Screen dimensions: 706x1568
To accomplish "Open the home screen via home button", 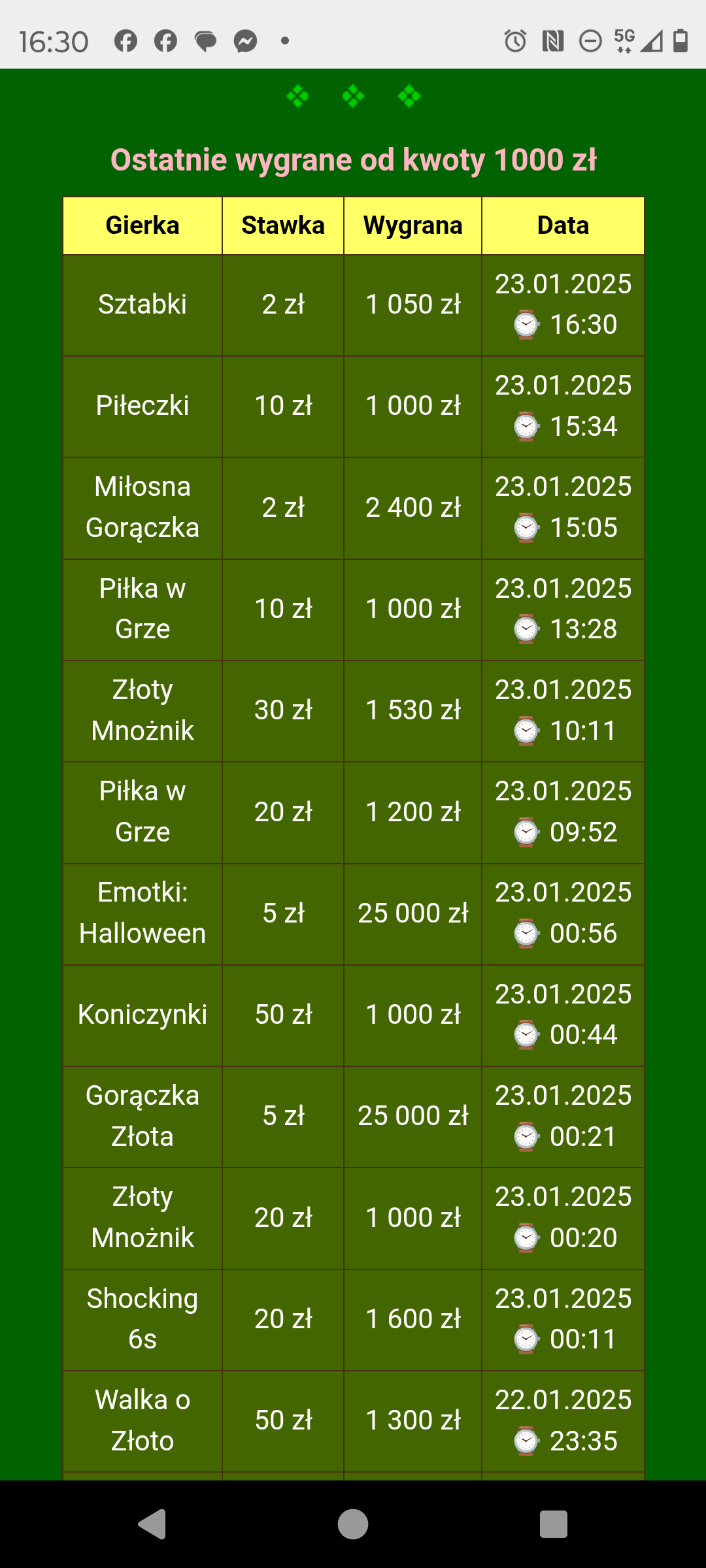I will (x=353, y=1524).
